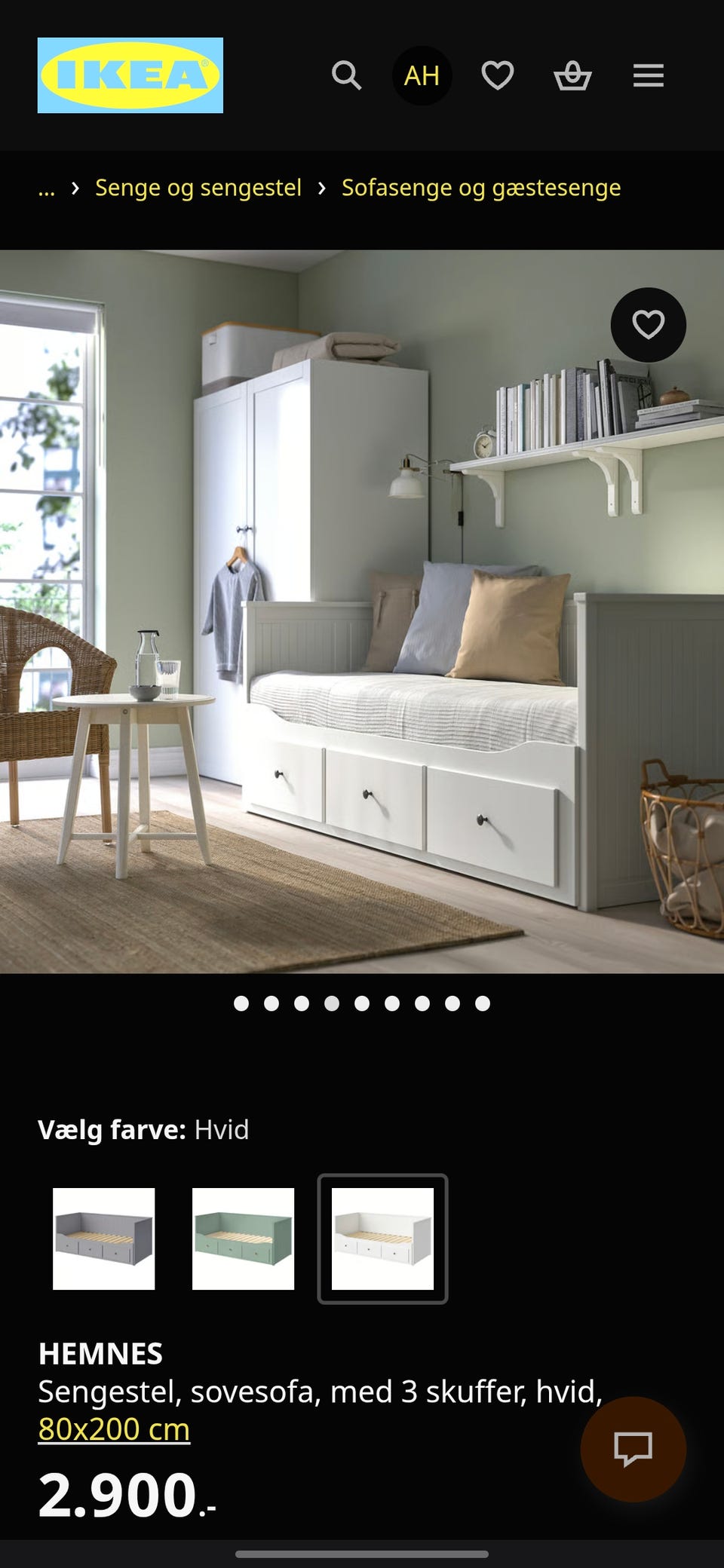This screenshot has width=724, height=1568.
Task: Jump to the fourth carousel dot
Action: click(x=330, y=1003)
